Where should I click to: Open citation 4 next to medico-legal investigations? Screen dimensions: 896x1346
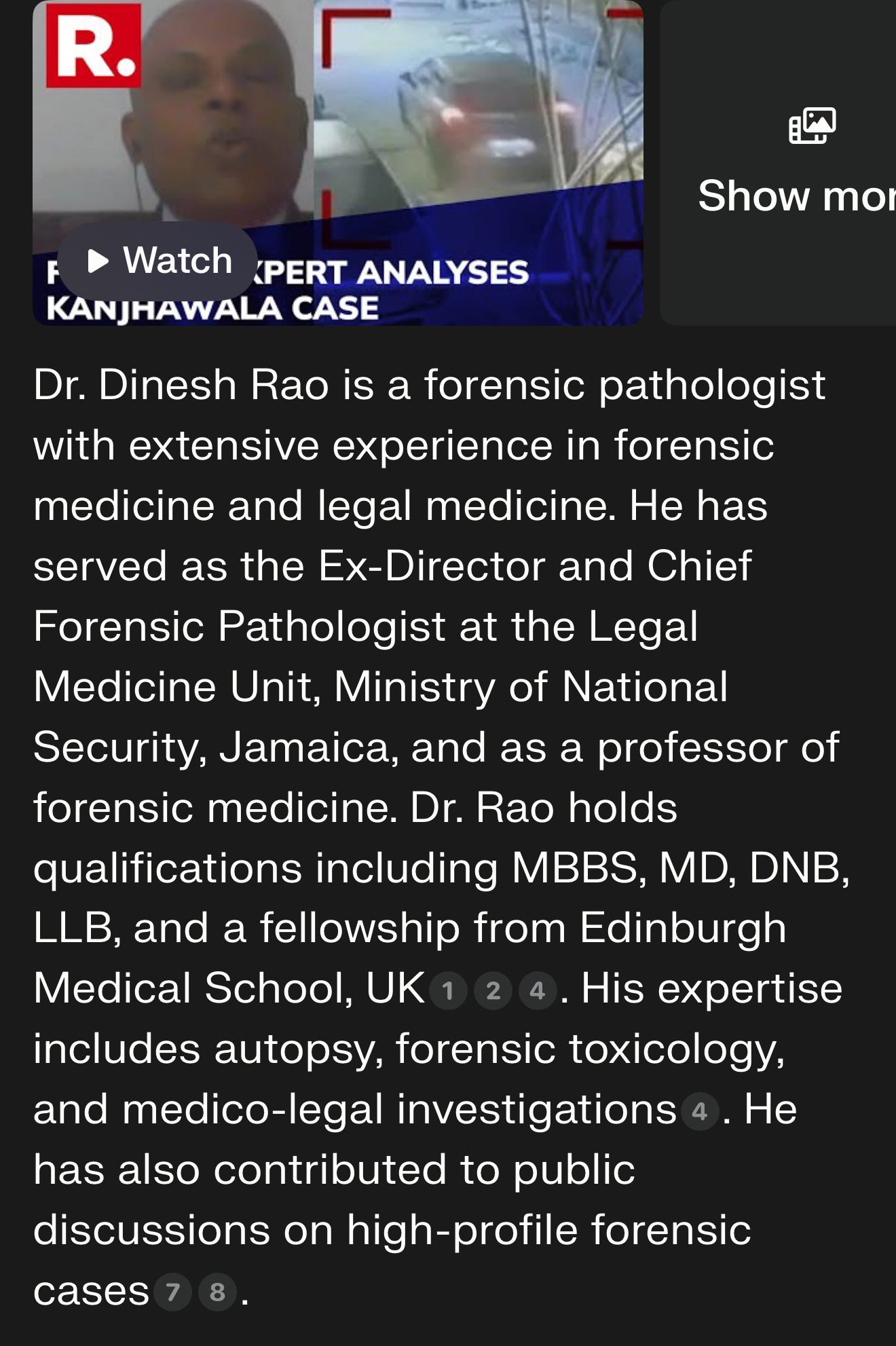click(700, 1112)
